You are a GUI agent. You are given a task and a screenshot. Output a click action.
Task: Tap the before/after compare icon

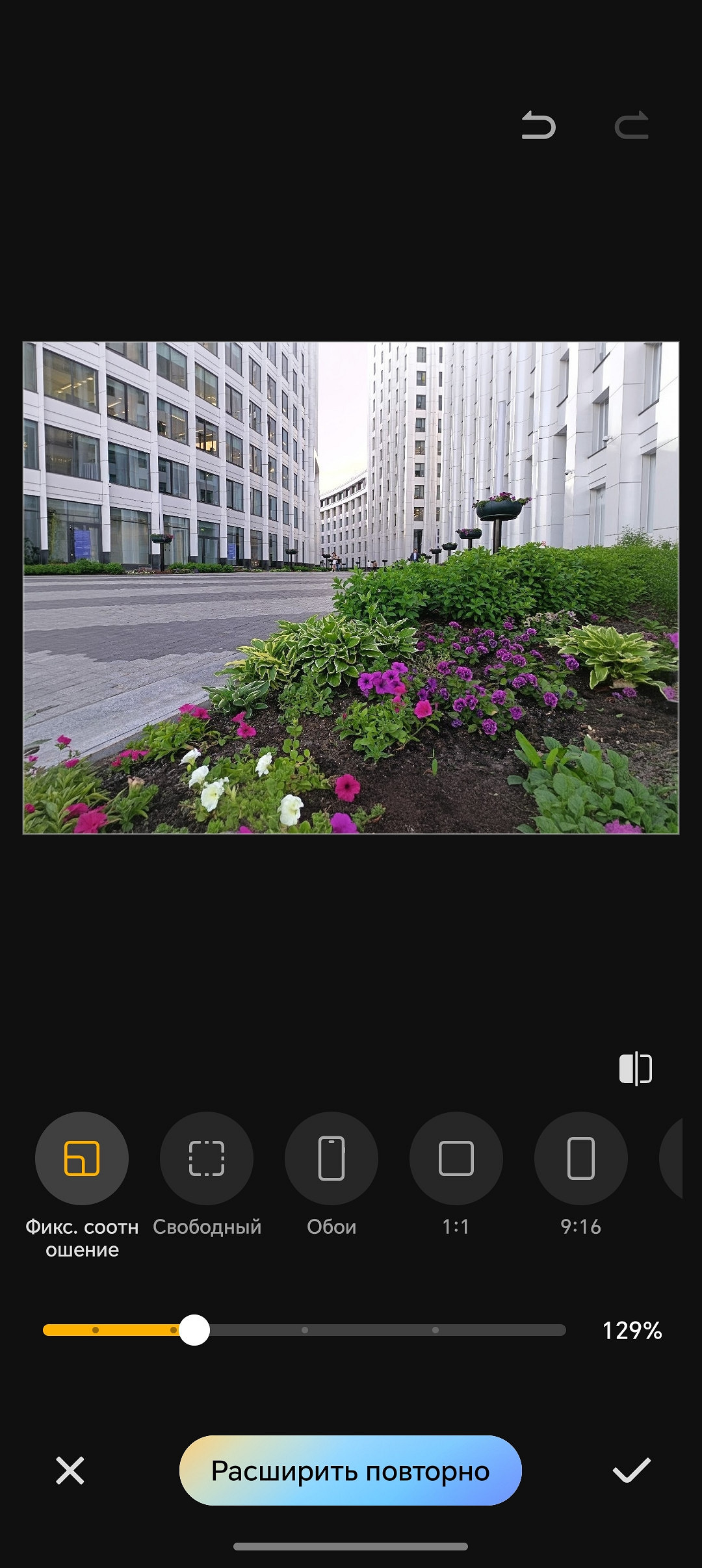(635, 1069)
